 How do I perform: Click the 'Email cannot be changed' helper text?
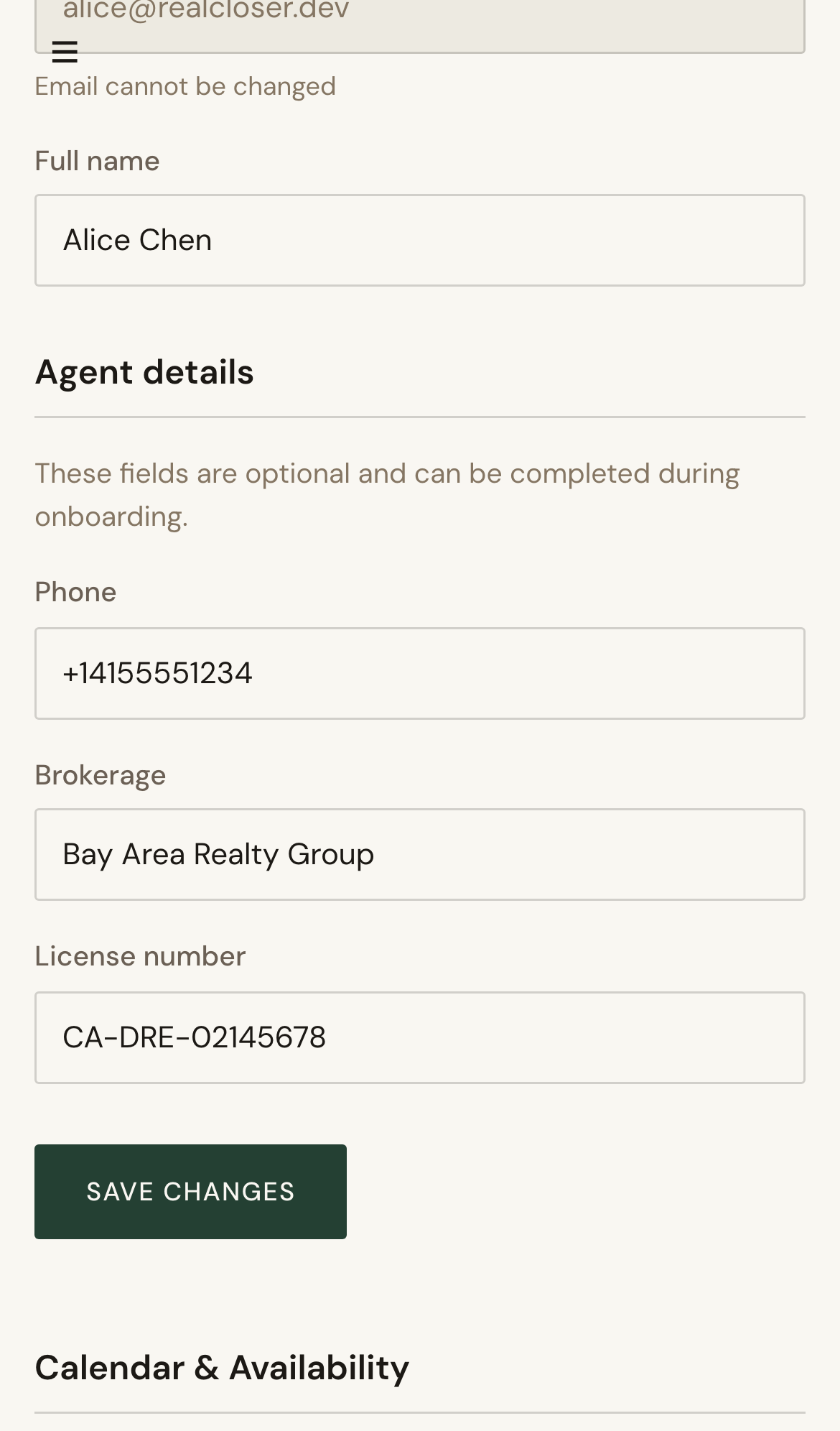click(185, 85)
